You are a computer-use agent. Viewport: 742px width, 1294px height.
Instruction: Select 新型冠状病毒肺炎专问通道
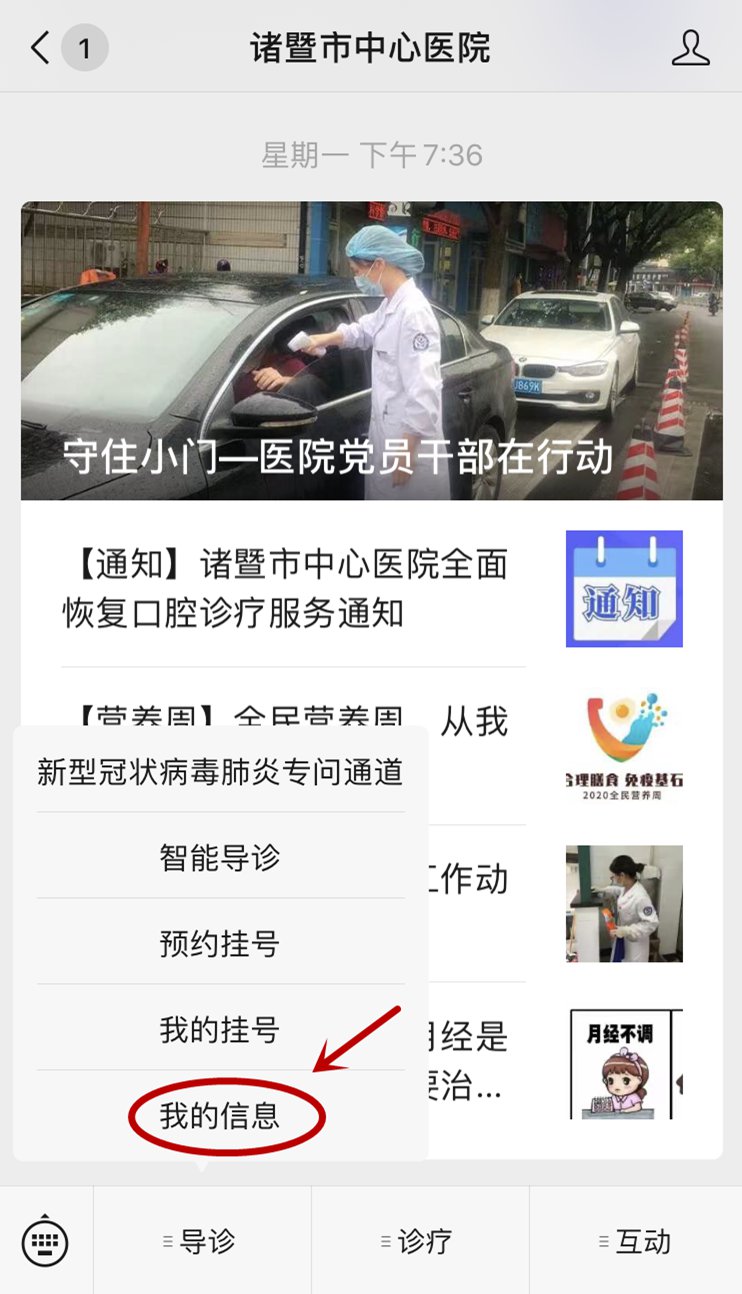220,771
